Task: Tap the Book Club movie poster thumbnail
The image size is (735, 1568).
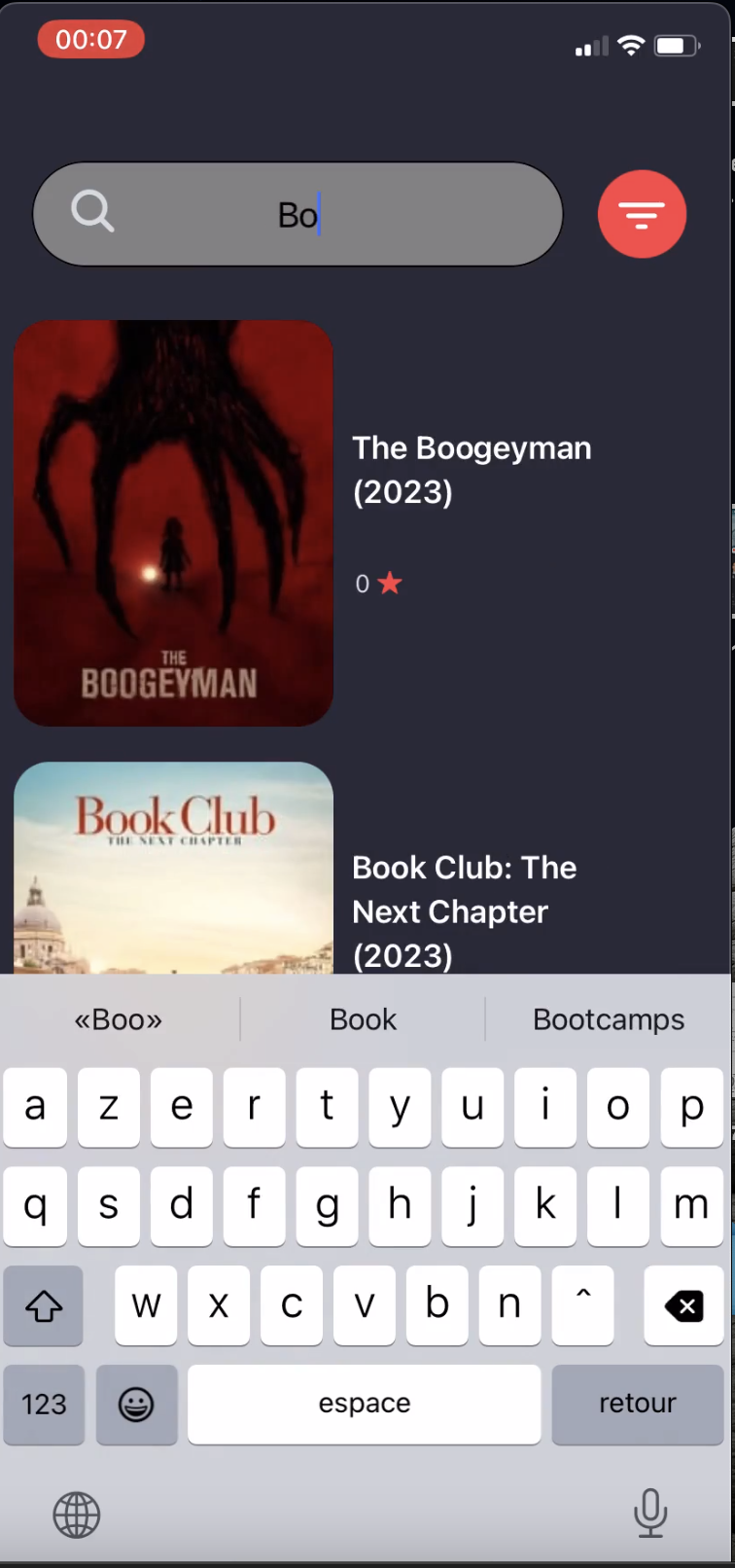Action: pos(173,866)
